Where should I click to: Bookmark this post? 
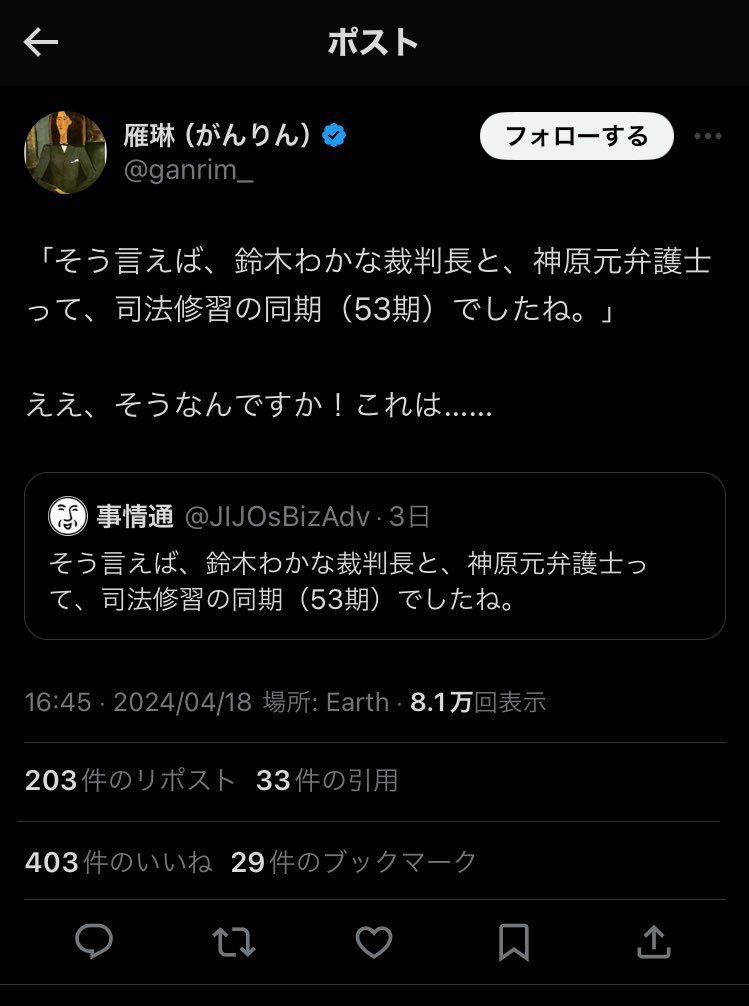[x=513, y=942]
